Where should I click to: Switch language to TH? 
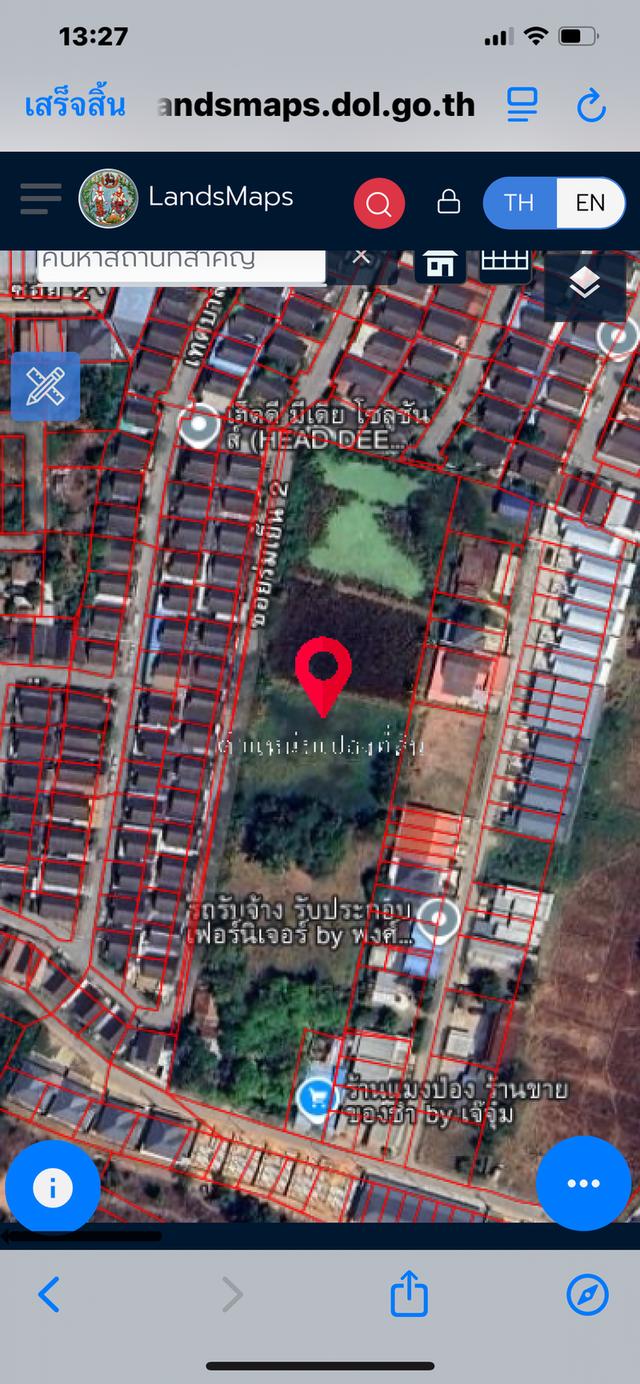(519, 203)
